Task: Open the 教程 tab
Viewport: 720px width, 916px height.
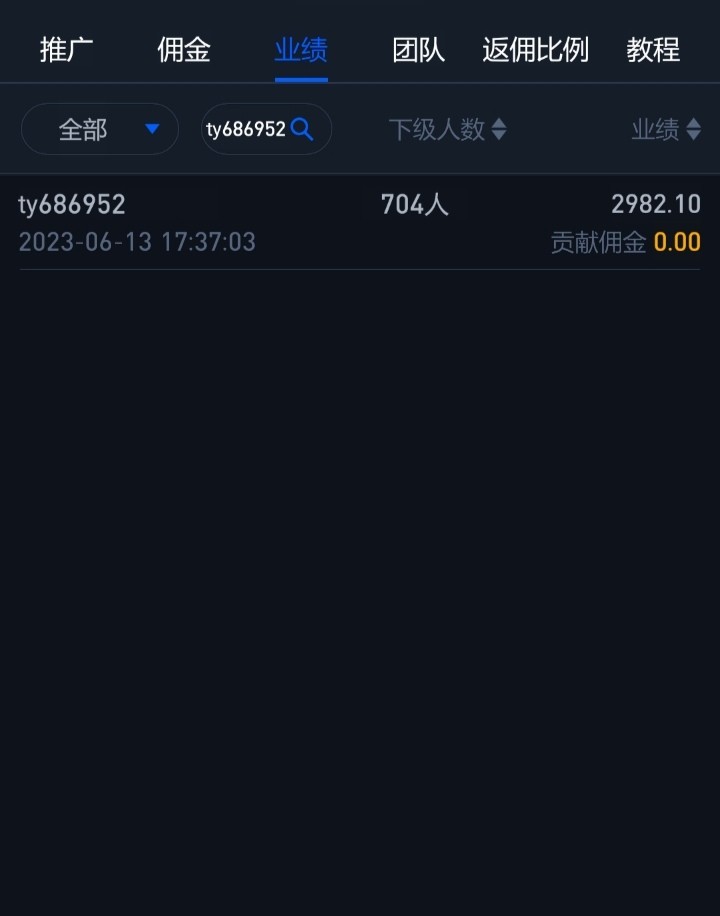Action: pos(653,50)
